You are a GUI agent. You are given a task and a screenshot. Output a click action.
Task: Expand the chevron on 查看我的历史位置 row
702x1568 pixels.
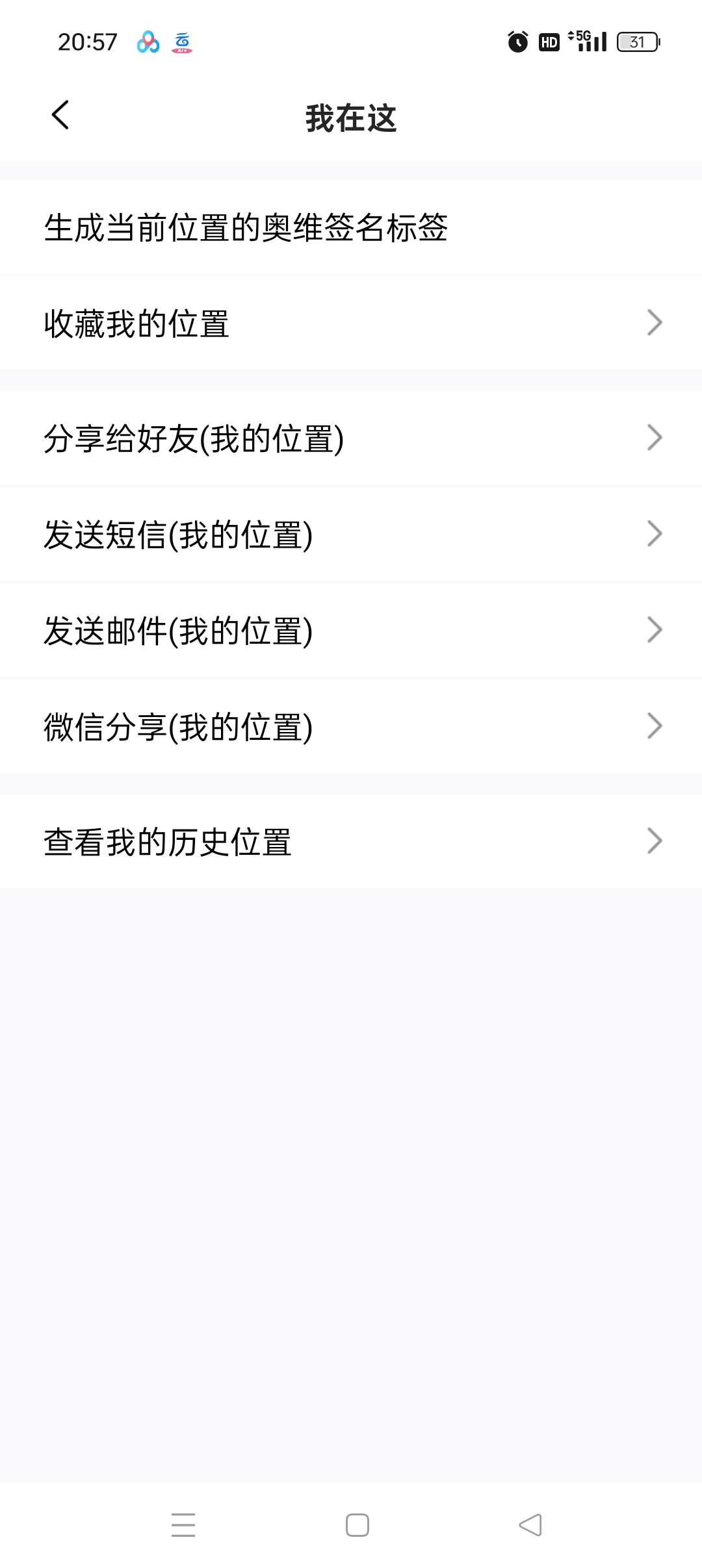coord(655,841)
